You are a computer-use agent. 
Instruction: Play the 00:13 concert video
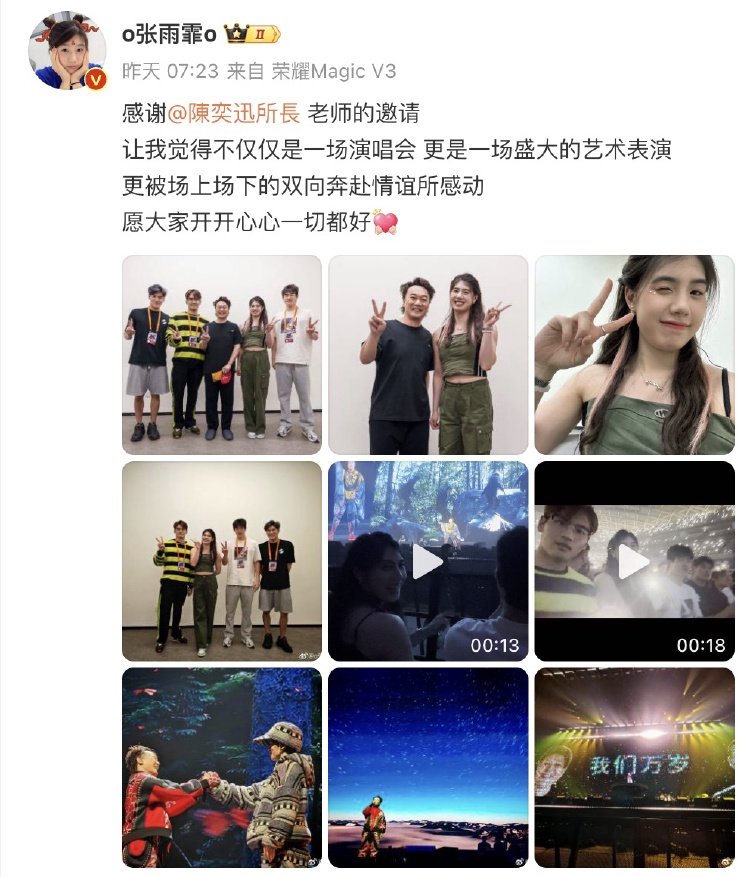coord(428,561)
